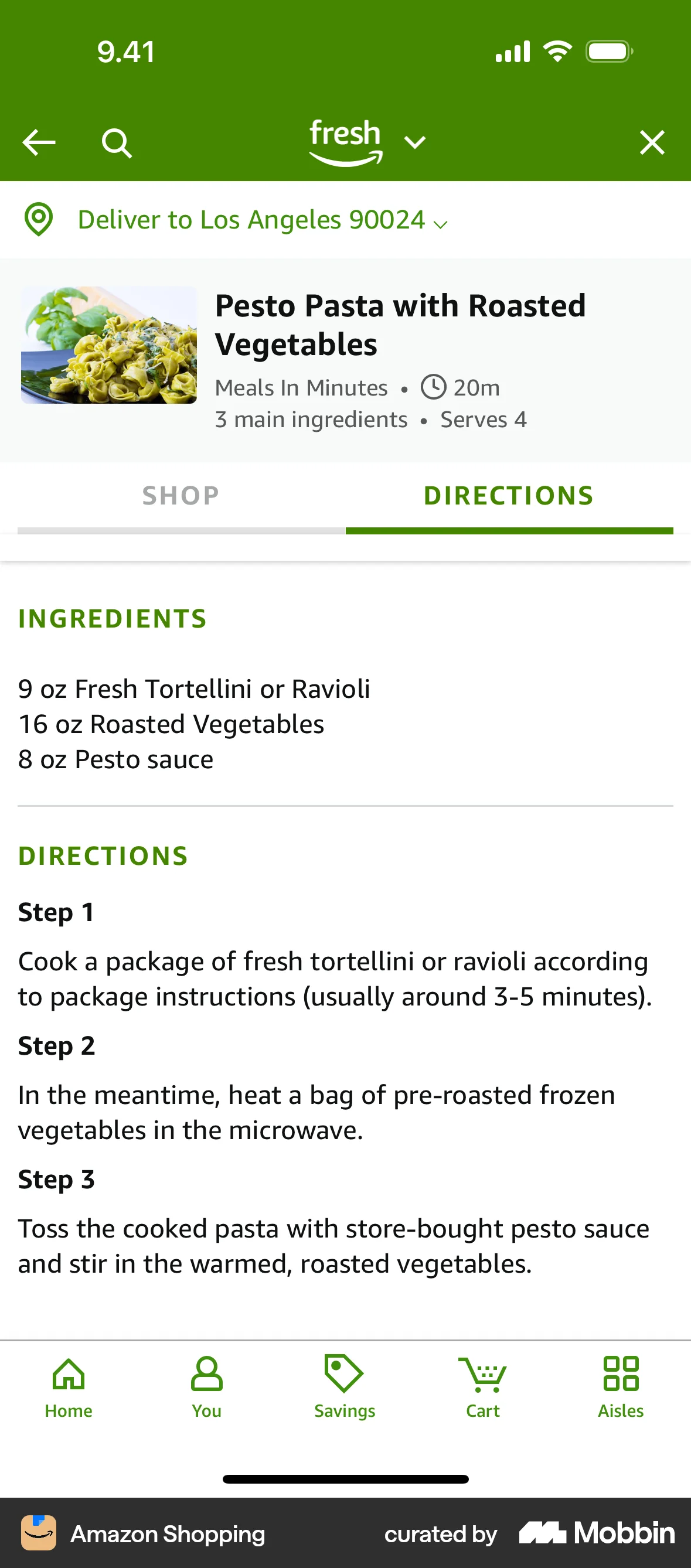Screen dimensions: 691x1568
Task: Tap the pesto pasta photo thumbnail
Action: click(x=110, y=345)
